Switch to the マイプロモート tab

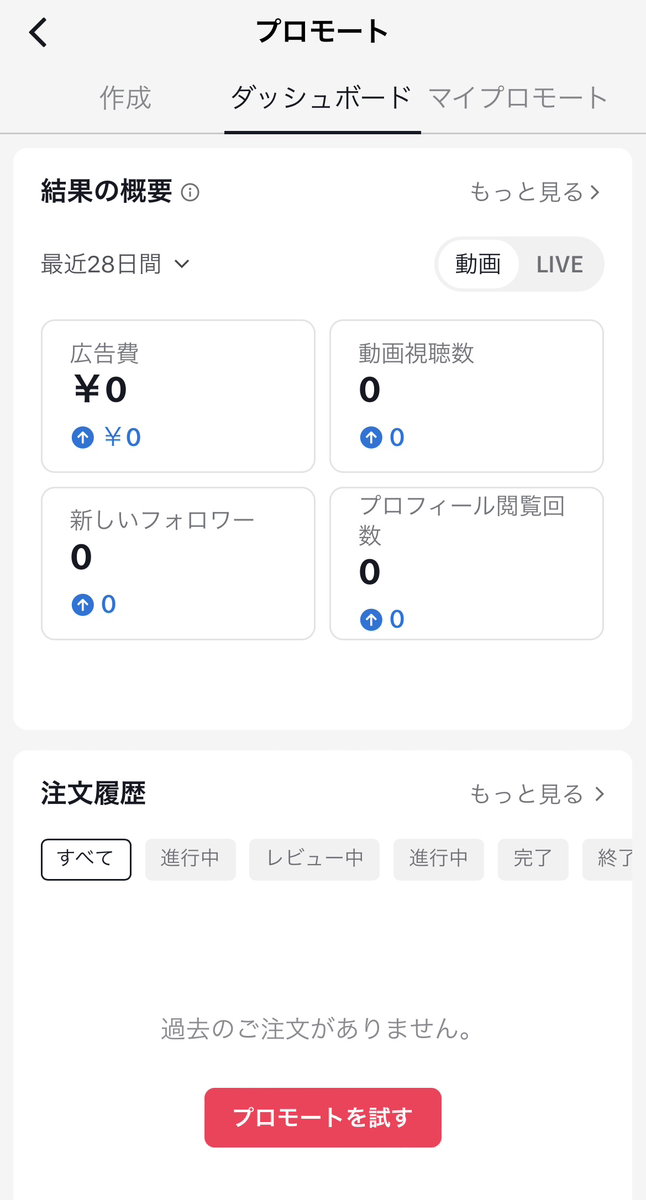518,98
